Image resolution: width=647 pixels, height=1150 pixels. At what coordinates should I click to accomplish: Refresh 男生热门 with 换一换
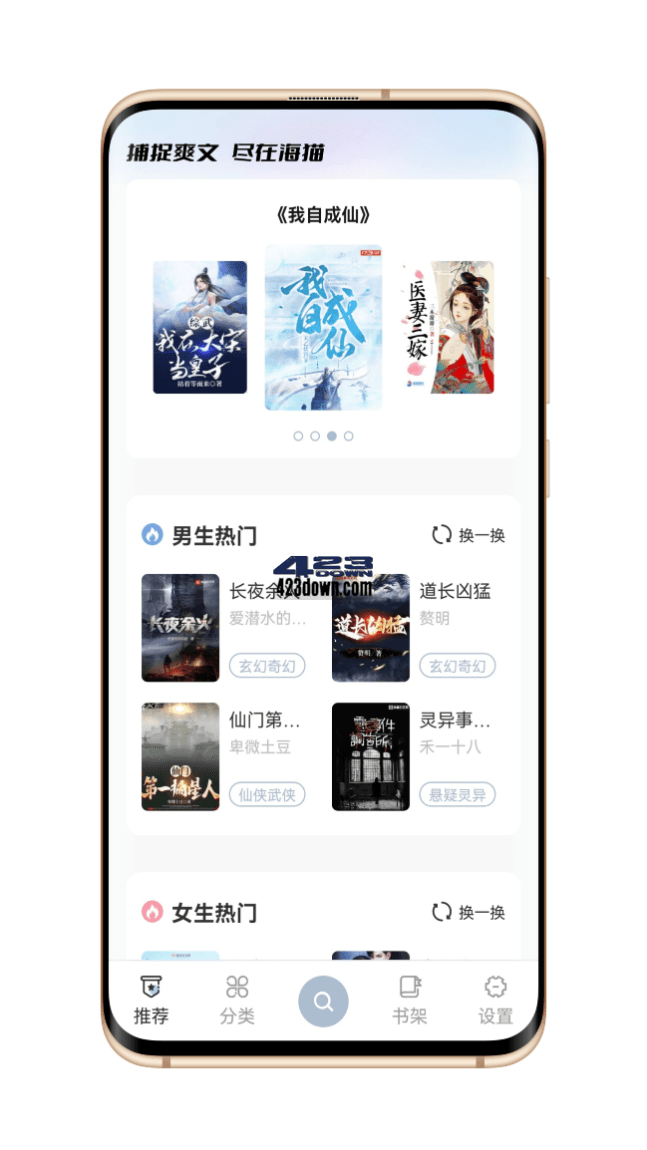tap(468, 535)
